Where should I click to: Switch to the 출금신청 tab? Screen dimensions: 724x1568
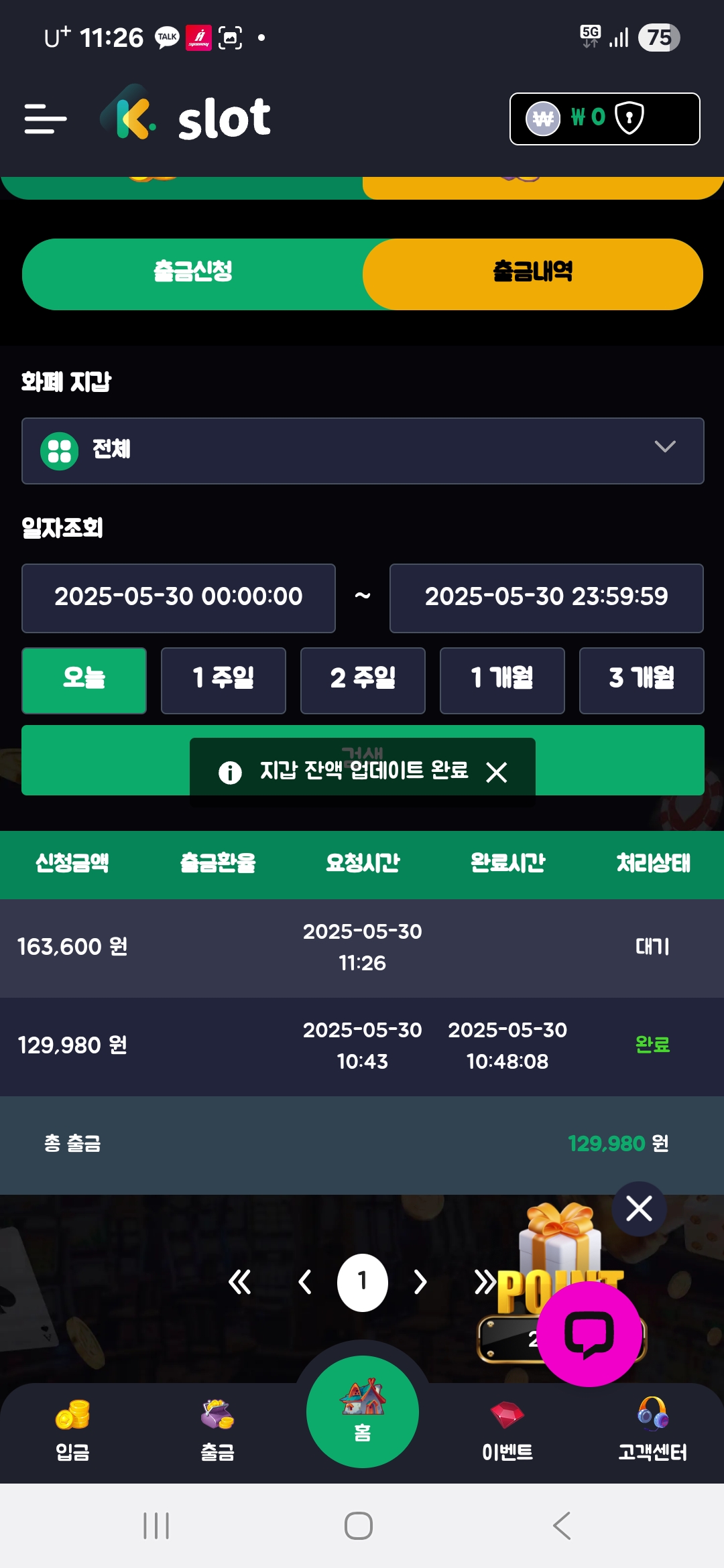click(x=193, y=273)
